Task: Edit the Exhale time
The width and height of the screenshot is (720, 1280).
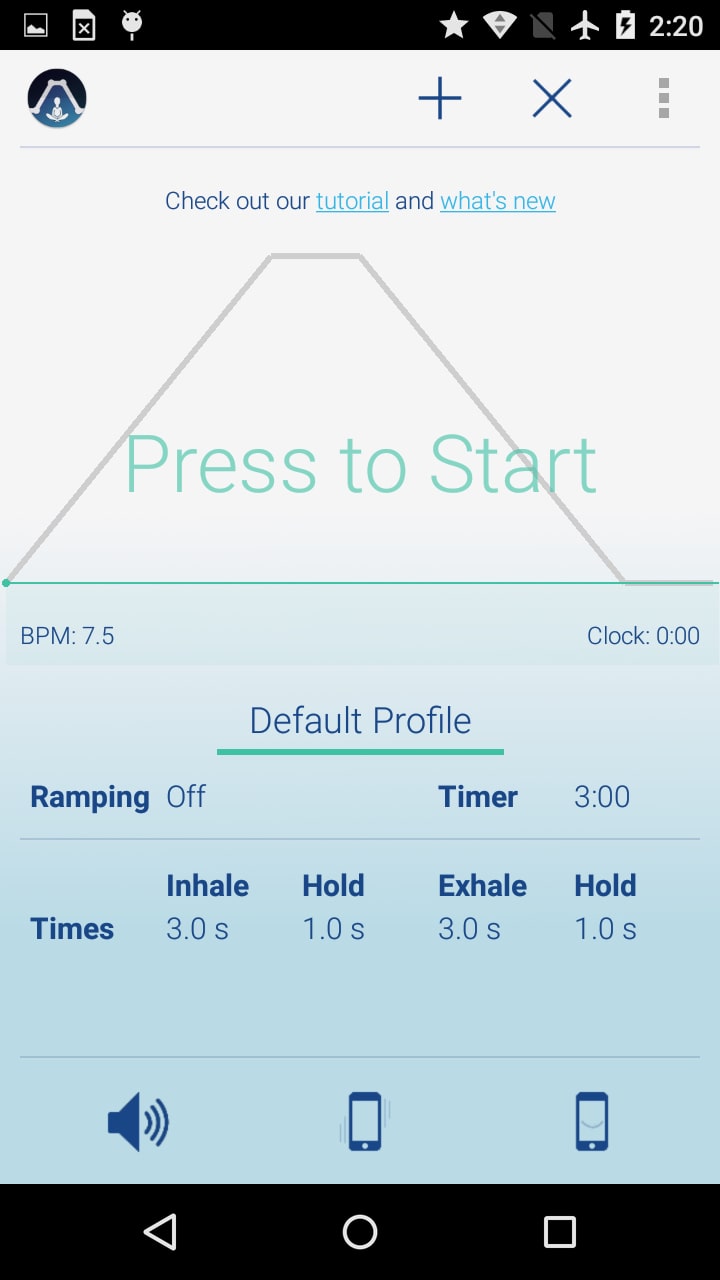Action: pos(469,929)
